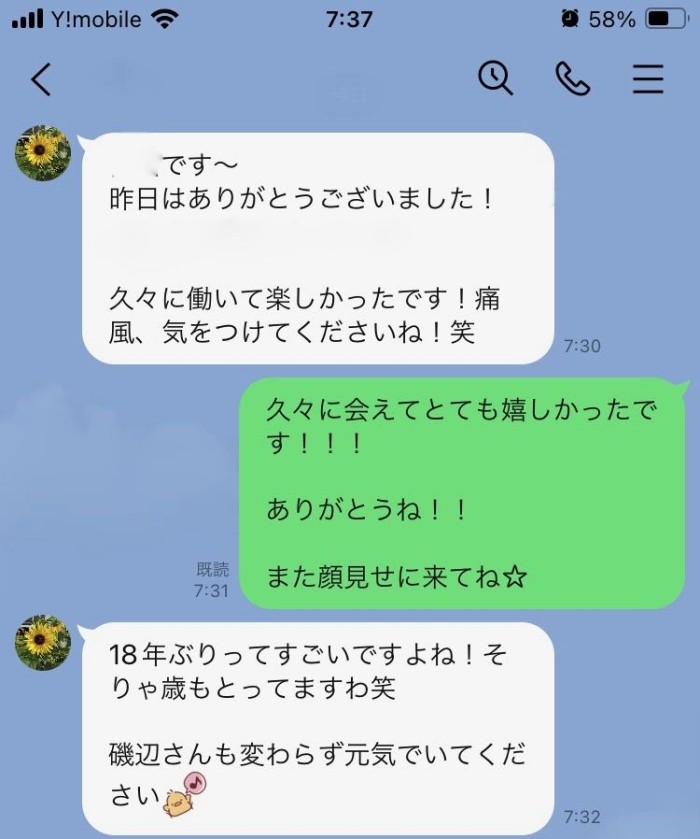Screen dimensions: 700x839
Task: Start a call with this contact
Action: [572, 78]
